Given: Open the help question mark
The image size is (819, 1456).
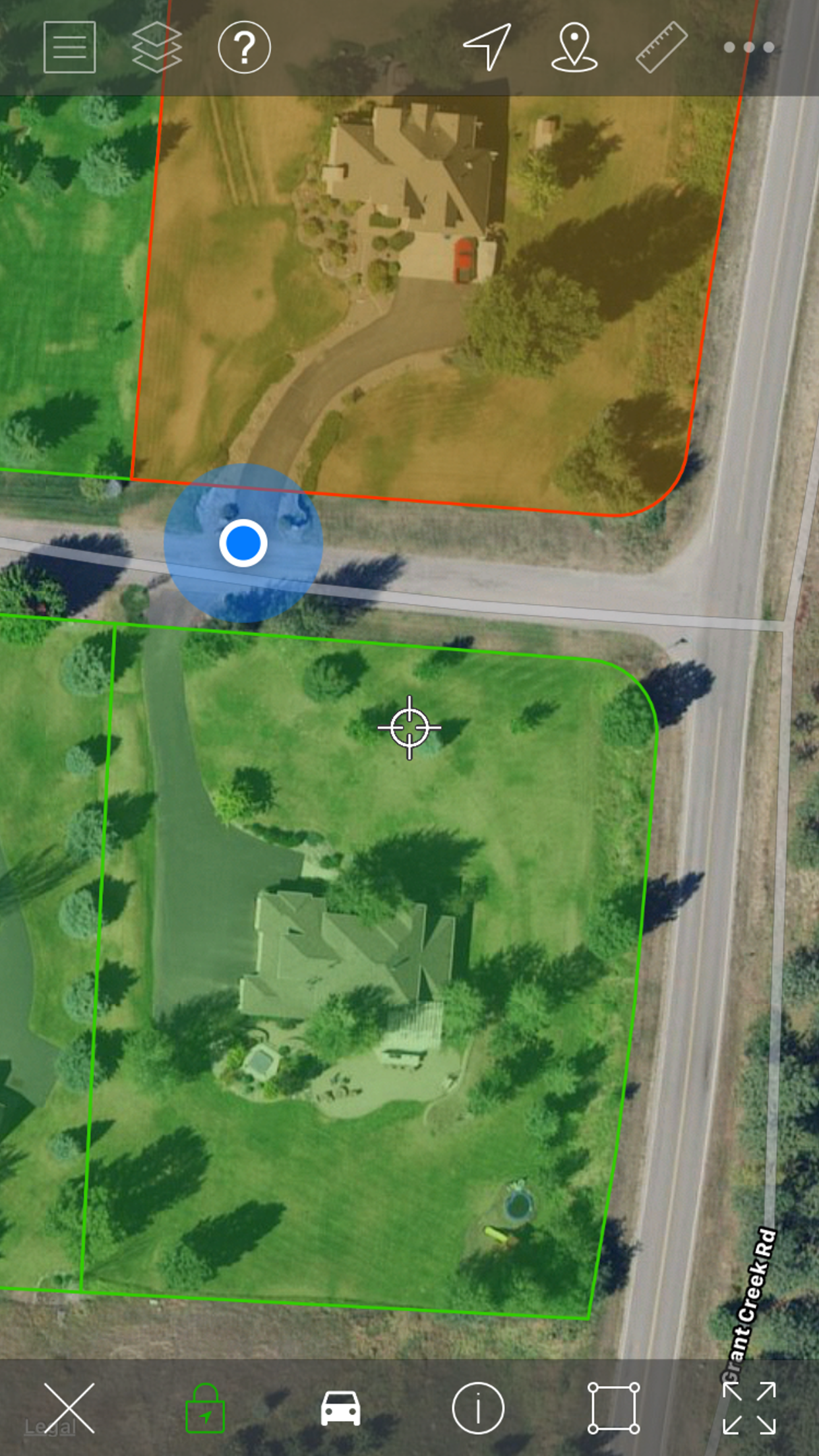Looking at the screenshot, I should pos(244,47).
